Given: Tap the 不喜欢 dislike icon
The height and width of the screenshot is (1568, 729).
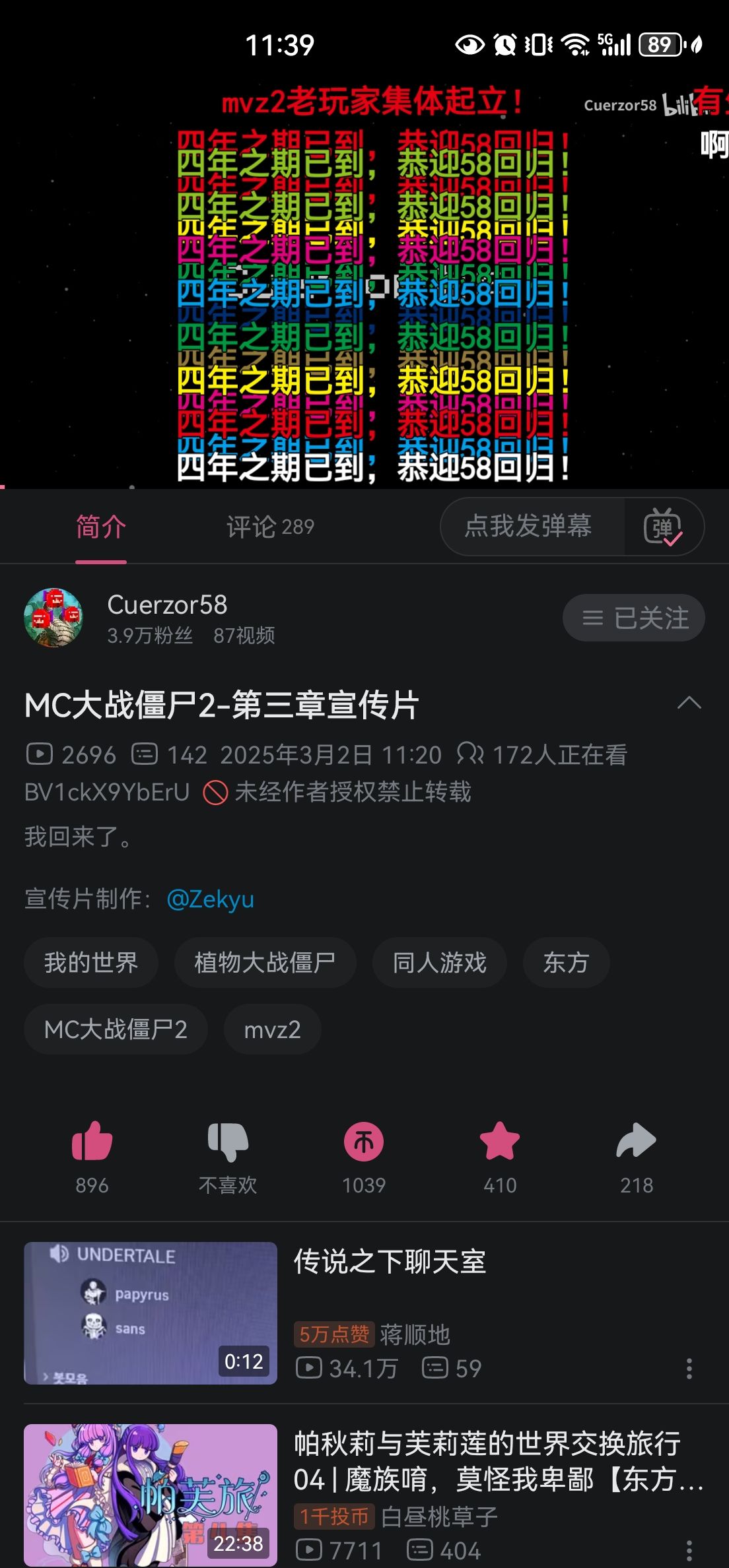Looking at the screenshot, I should [228, 1142].
